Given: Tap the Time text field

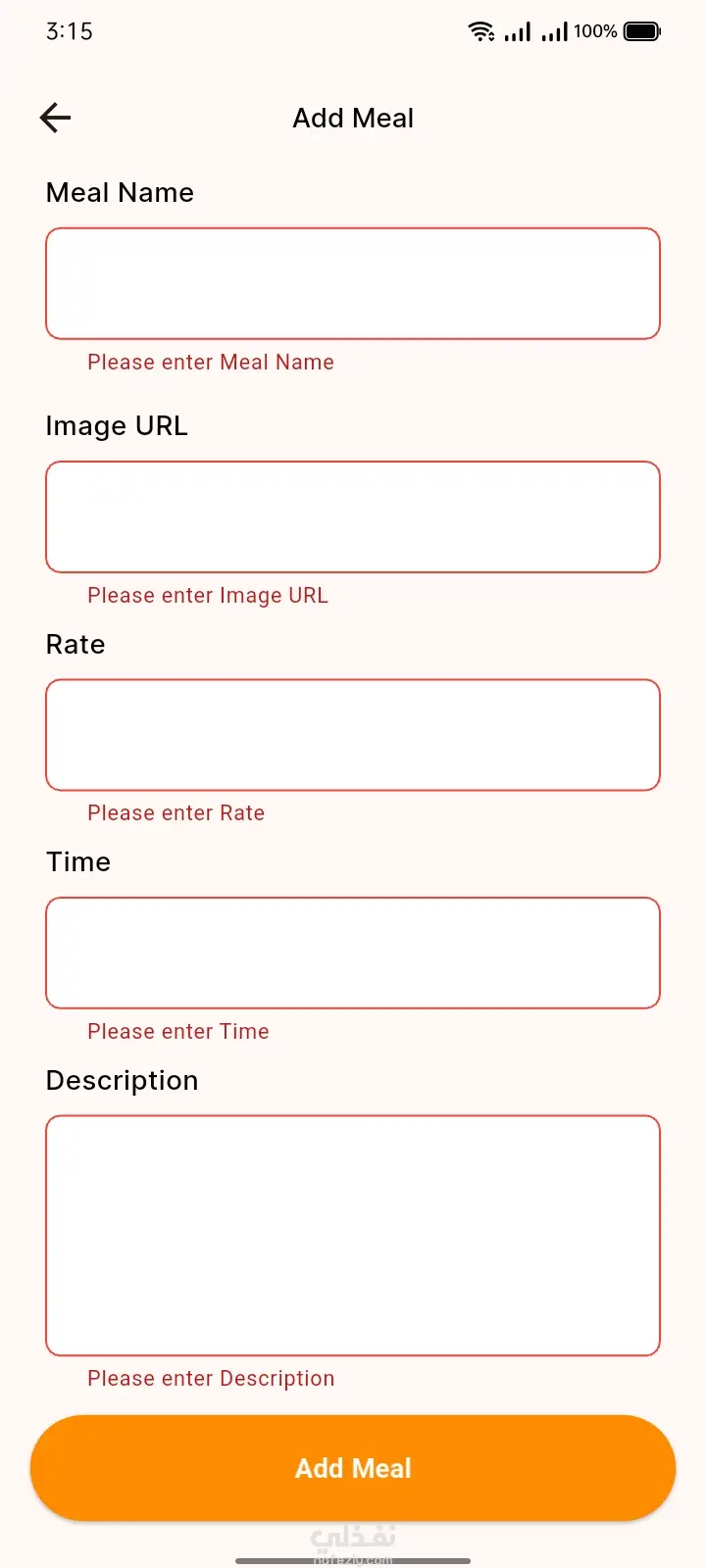Looking at the screenshot, I should point(353,953).
